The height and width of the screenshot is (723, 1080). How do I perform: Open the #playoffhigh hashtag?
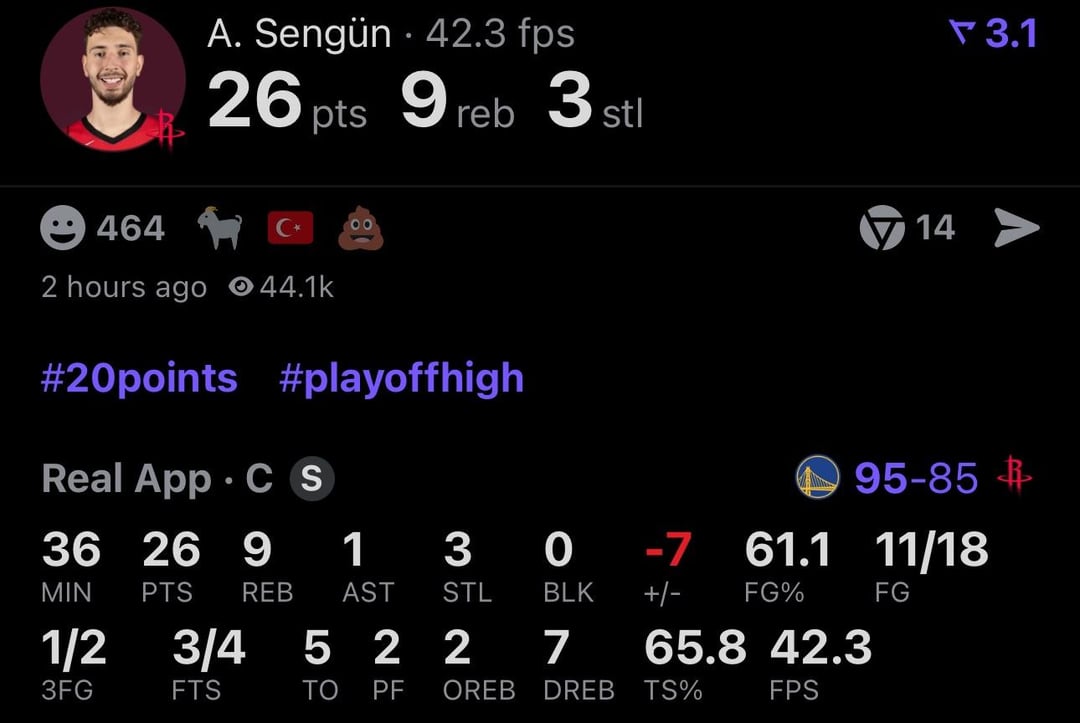coord(401,379)
